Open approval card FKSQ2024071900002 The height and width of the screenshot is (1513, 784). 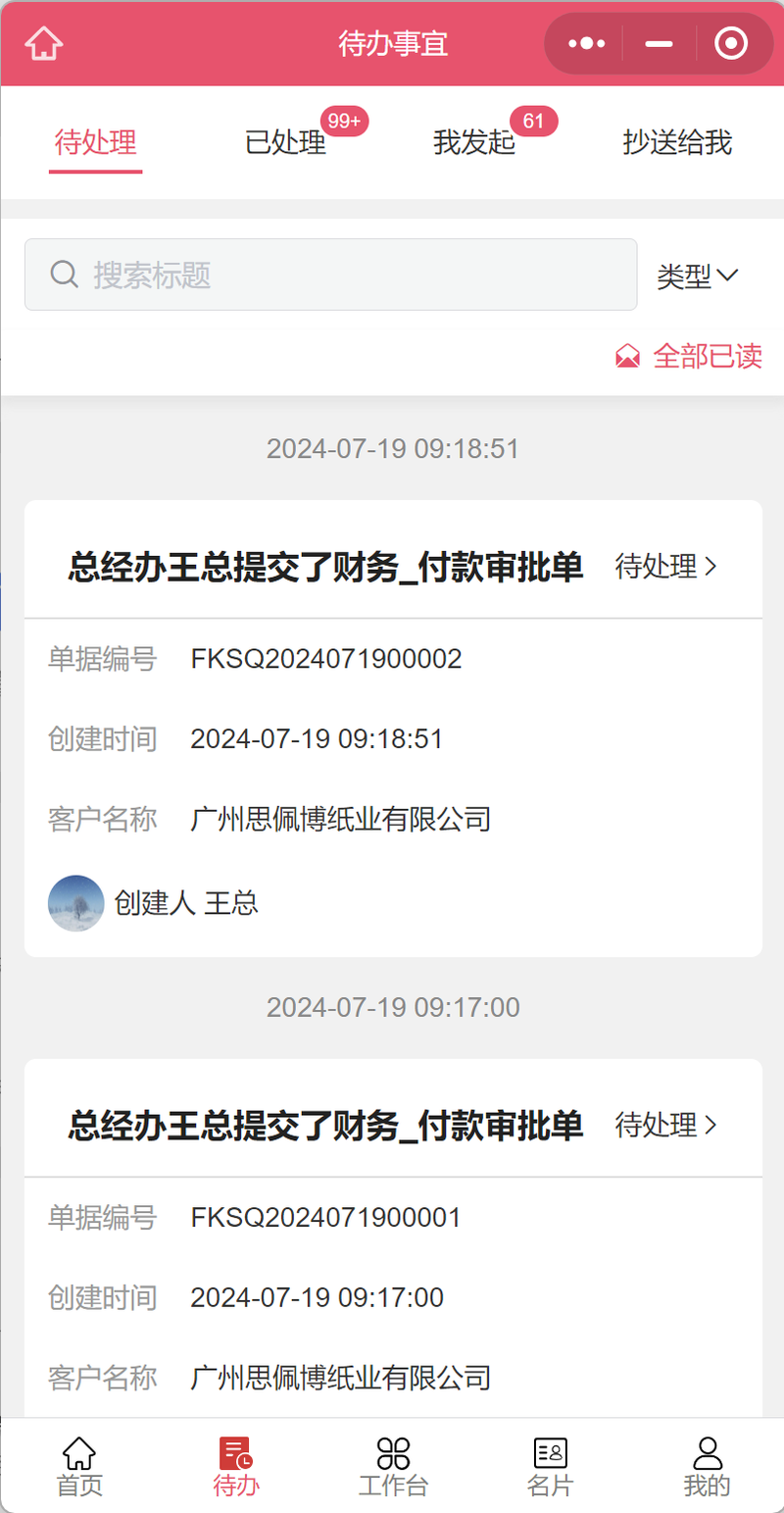pos(393,729)
